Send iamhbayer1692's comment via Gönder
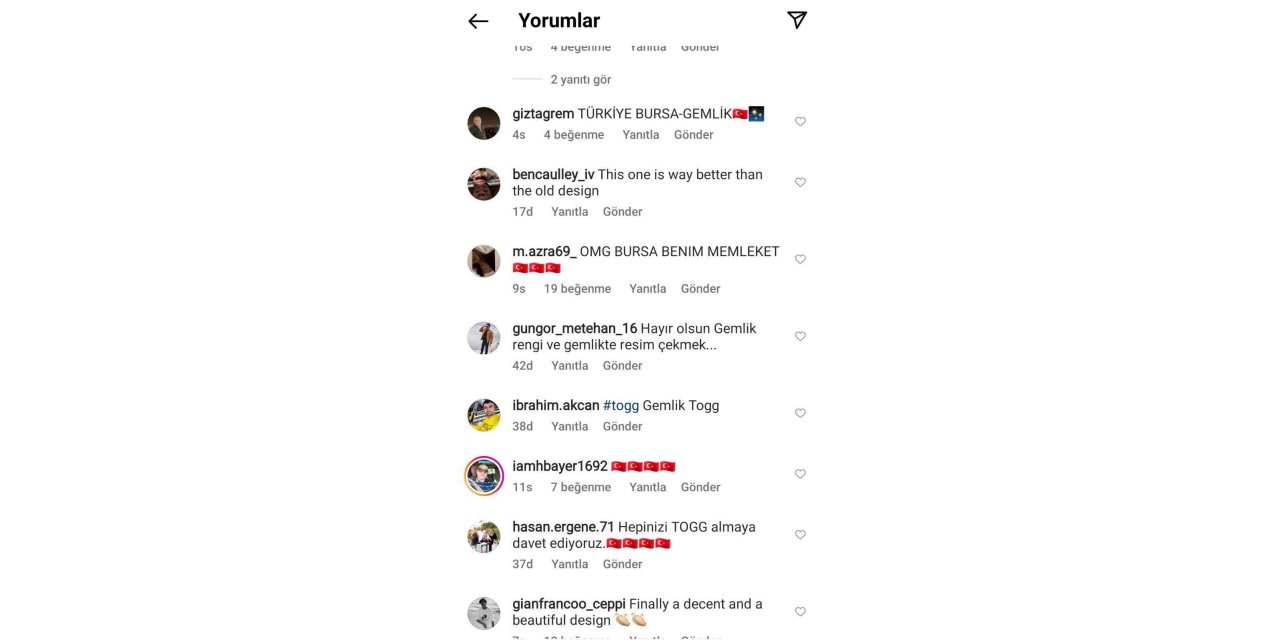This screenshot has width=1280, height=640. pyautogui.click(x=700, y=487)
